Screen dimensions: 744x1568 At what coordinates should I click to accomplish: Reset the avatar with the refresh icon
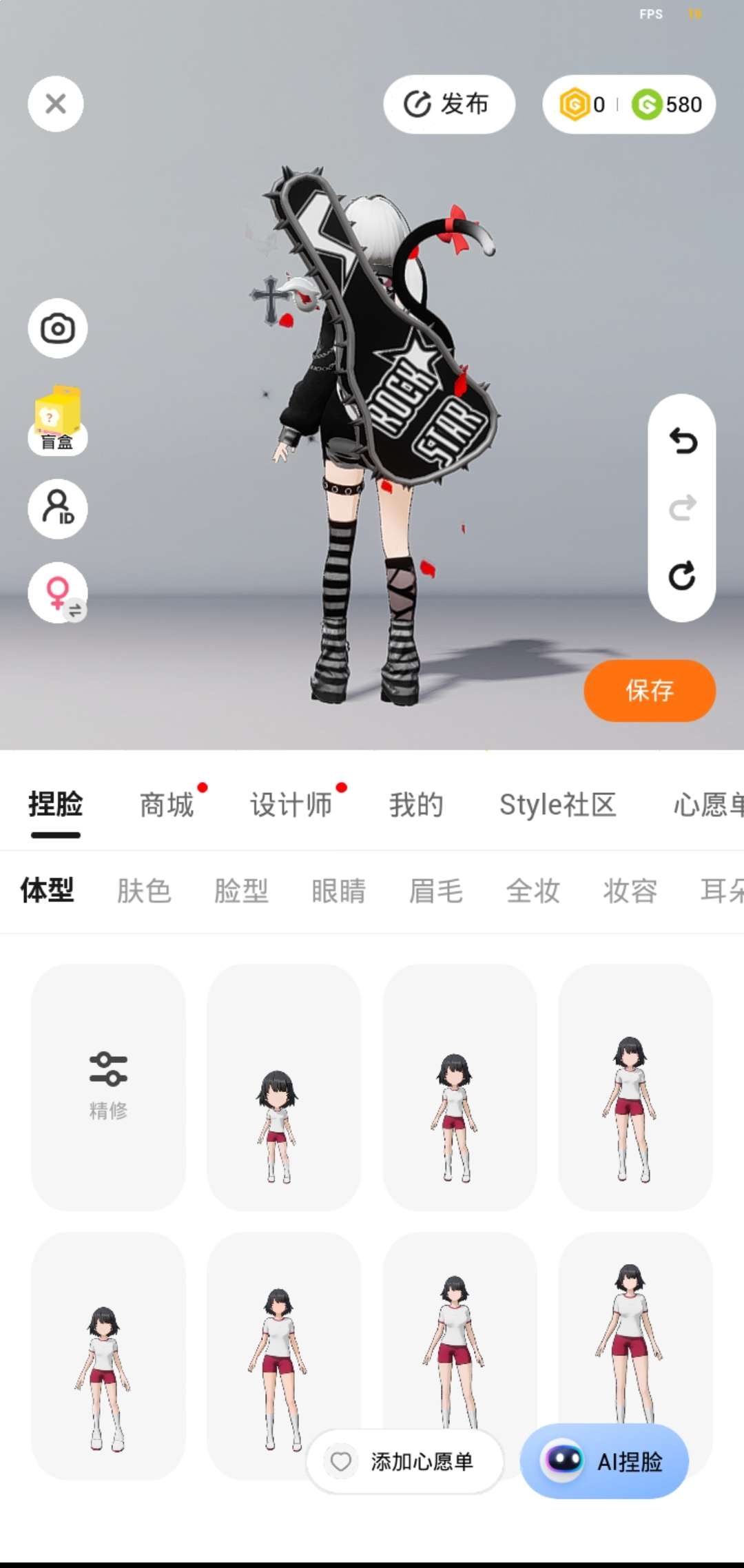pyautogui.click(x=682, y=576)
